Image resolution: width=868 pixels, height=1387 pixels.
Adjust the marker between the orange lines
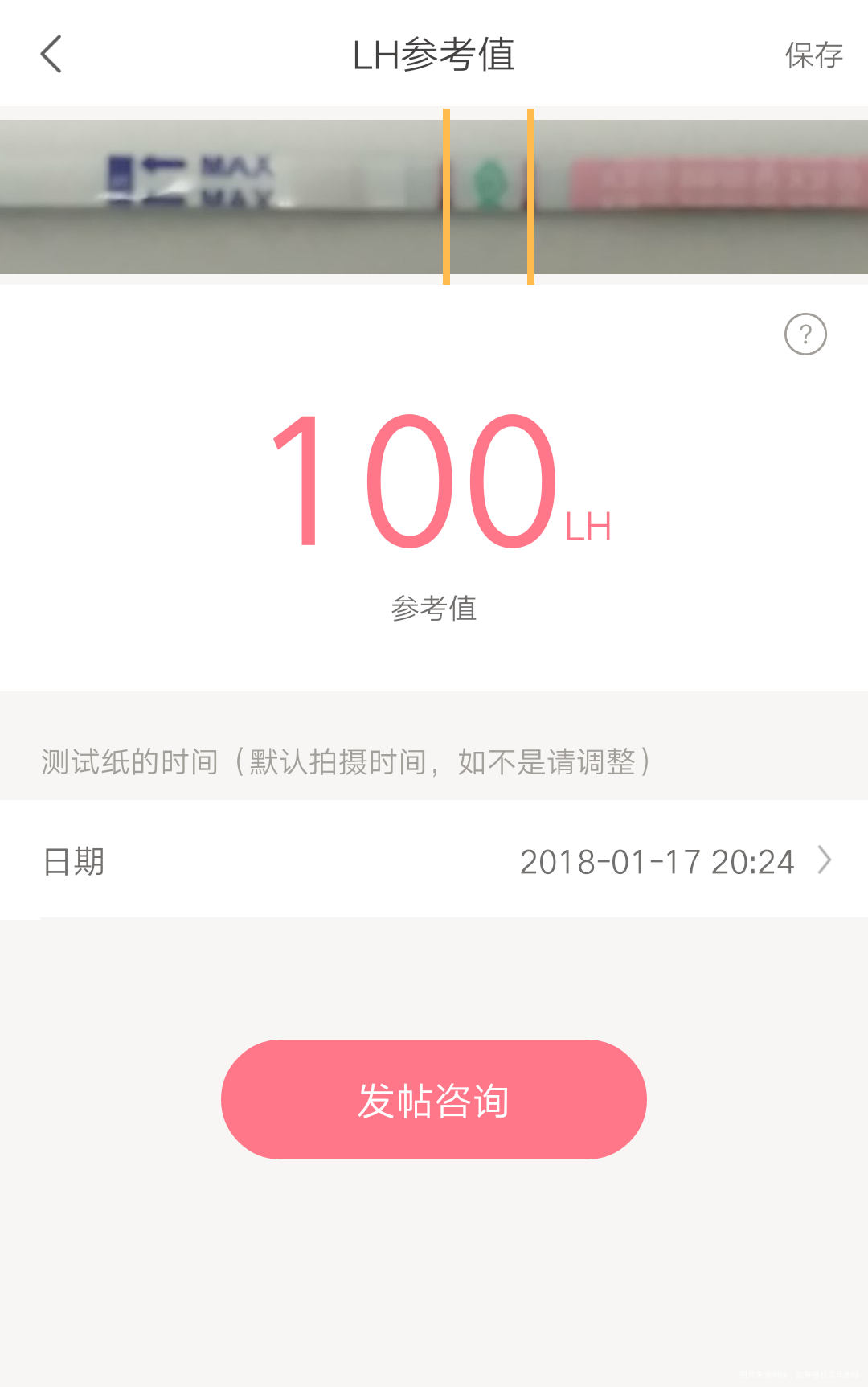pos(489,195)
